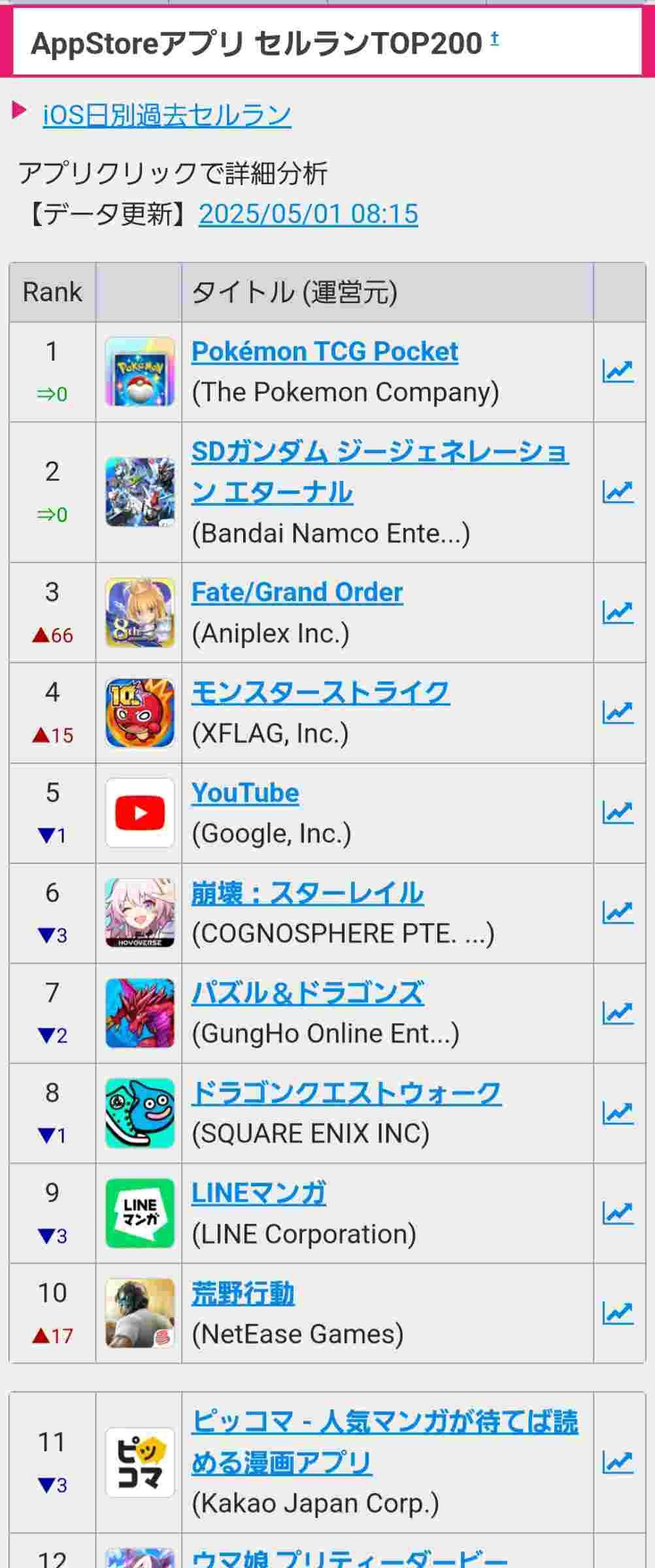Open SDガンダム ジージェネレーション エターナル details
This screenshot has width=655, height=1568.
pyautogui.click(x=379, y=452)
